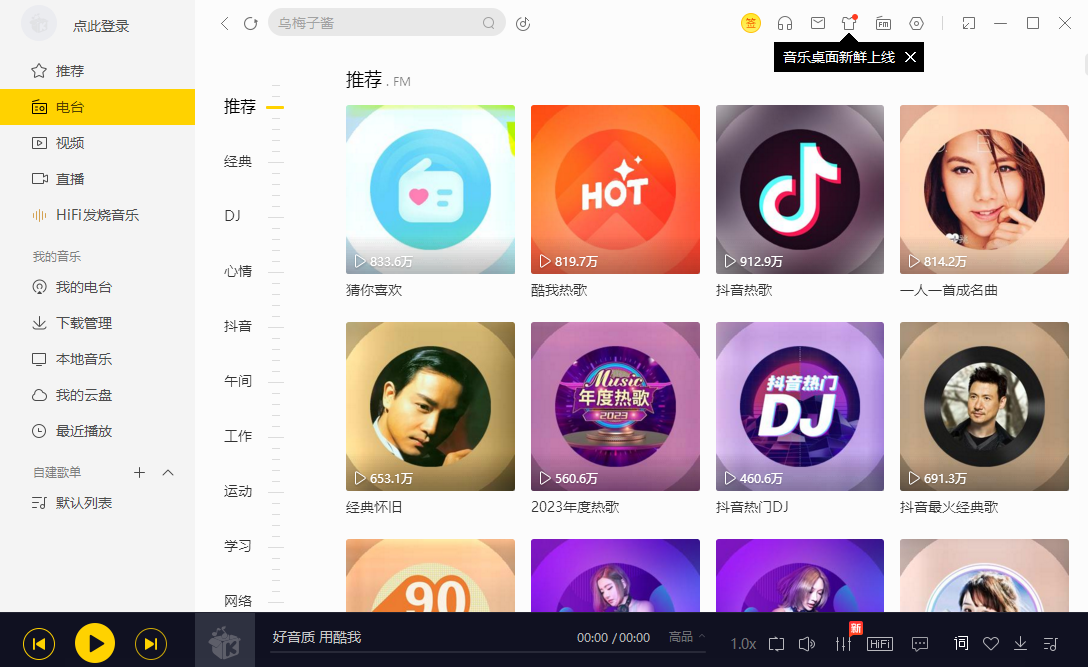
Task: Open the 抖音热歌 station
Action: tap(799, 189)
